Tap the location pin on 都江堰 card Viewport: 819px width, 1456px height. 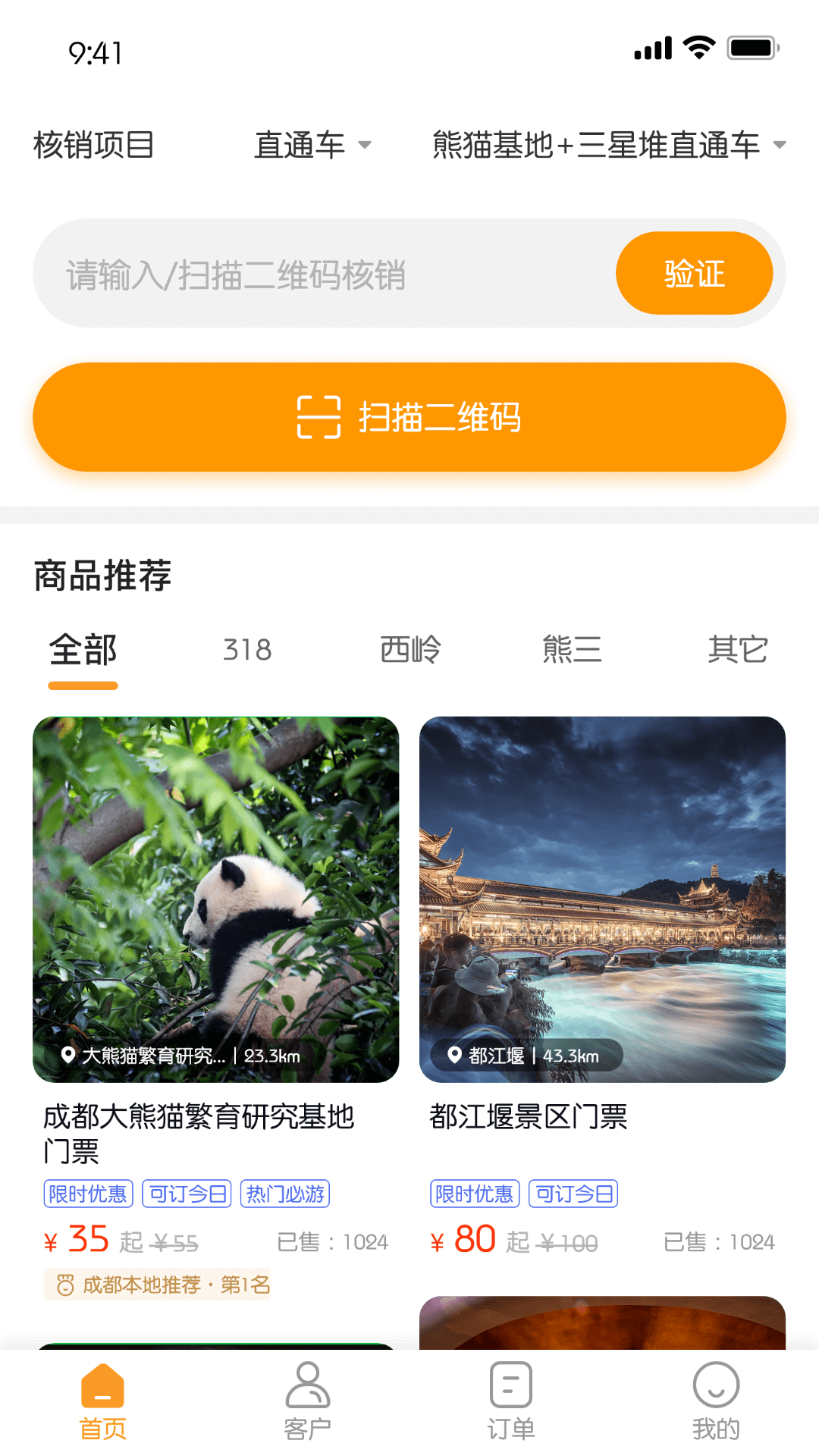point(455,1055)
